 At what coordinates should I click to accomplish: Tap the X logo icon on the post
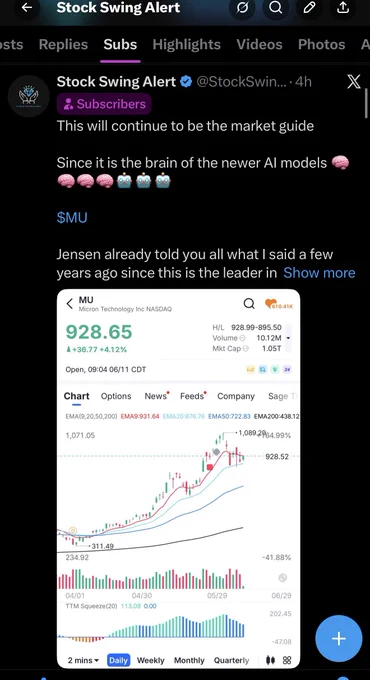pyautogui.click(x=354, y=82)
